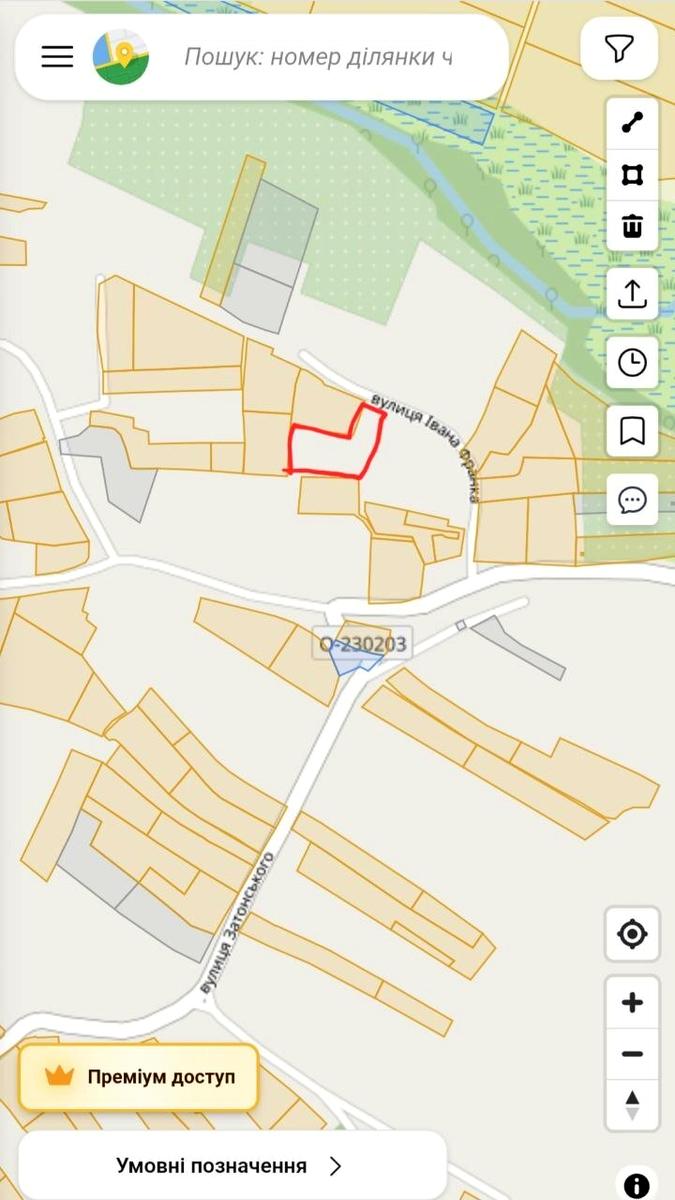The height and width of the screenshot is (1200, 675).
Task: Zoom in on the map
Action: [x=632, y=1002]
